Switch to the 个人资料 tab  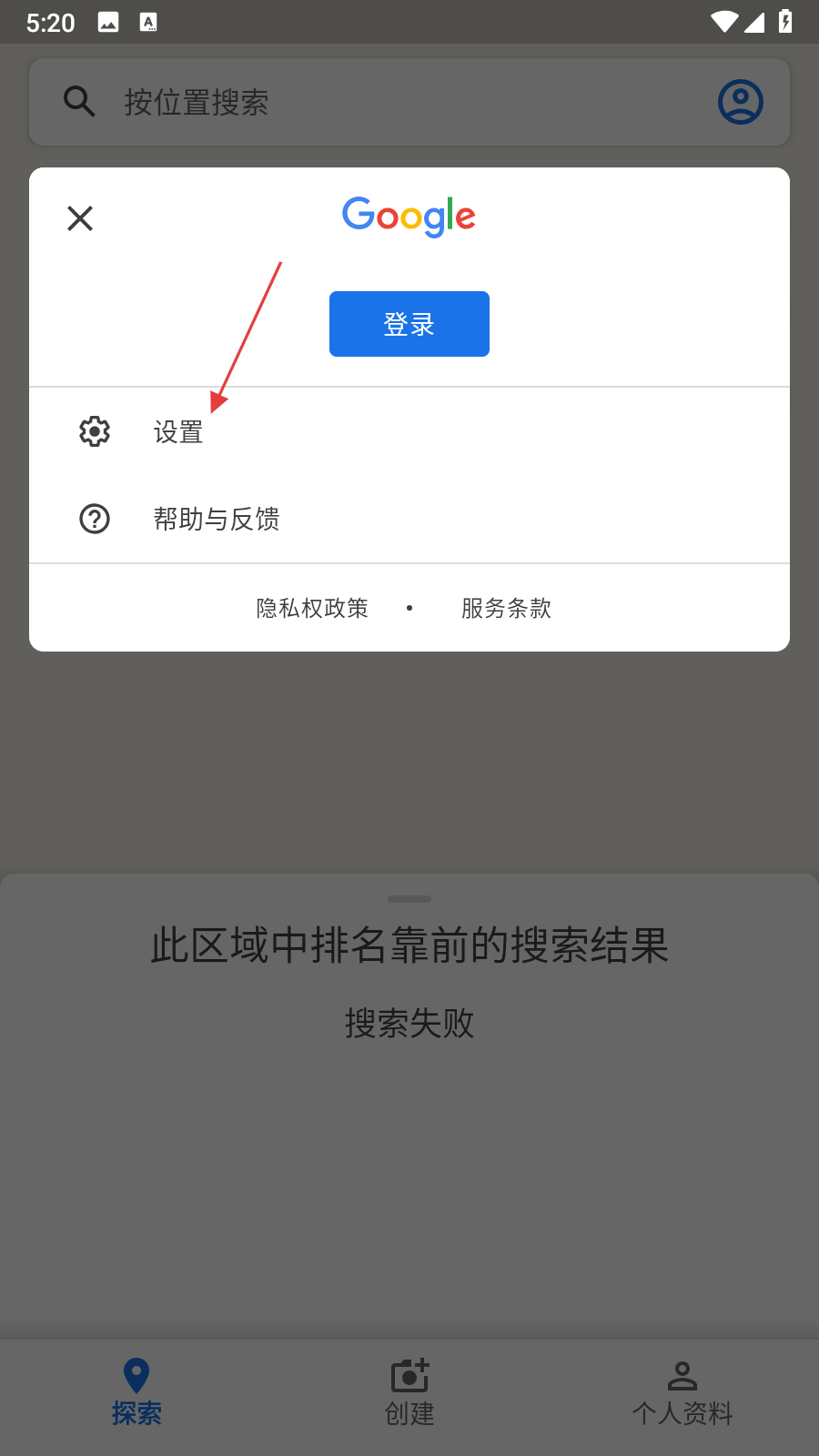[x=682, y=1392]
